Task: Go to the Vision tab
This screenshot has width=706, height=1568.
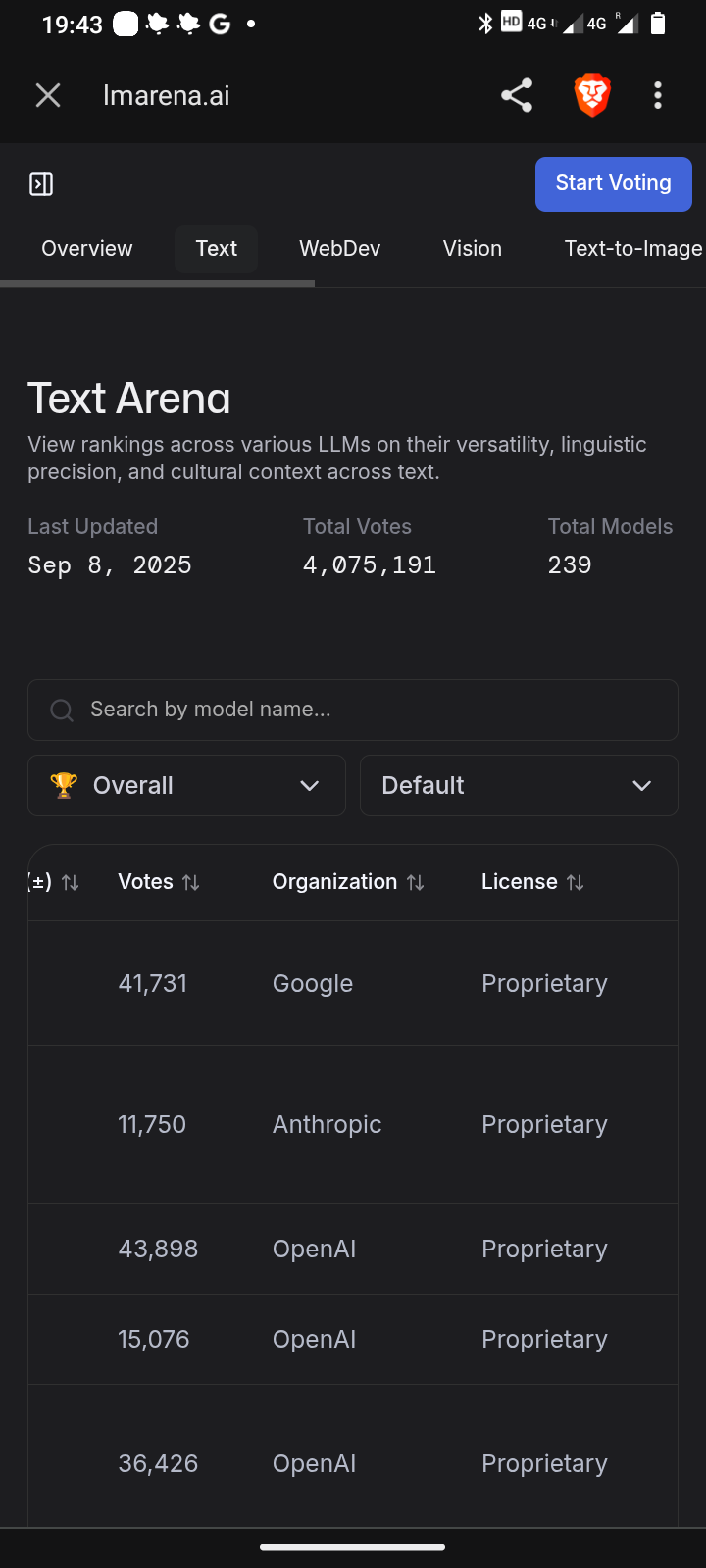Action: coord(472,249)
